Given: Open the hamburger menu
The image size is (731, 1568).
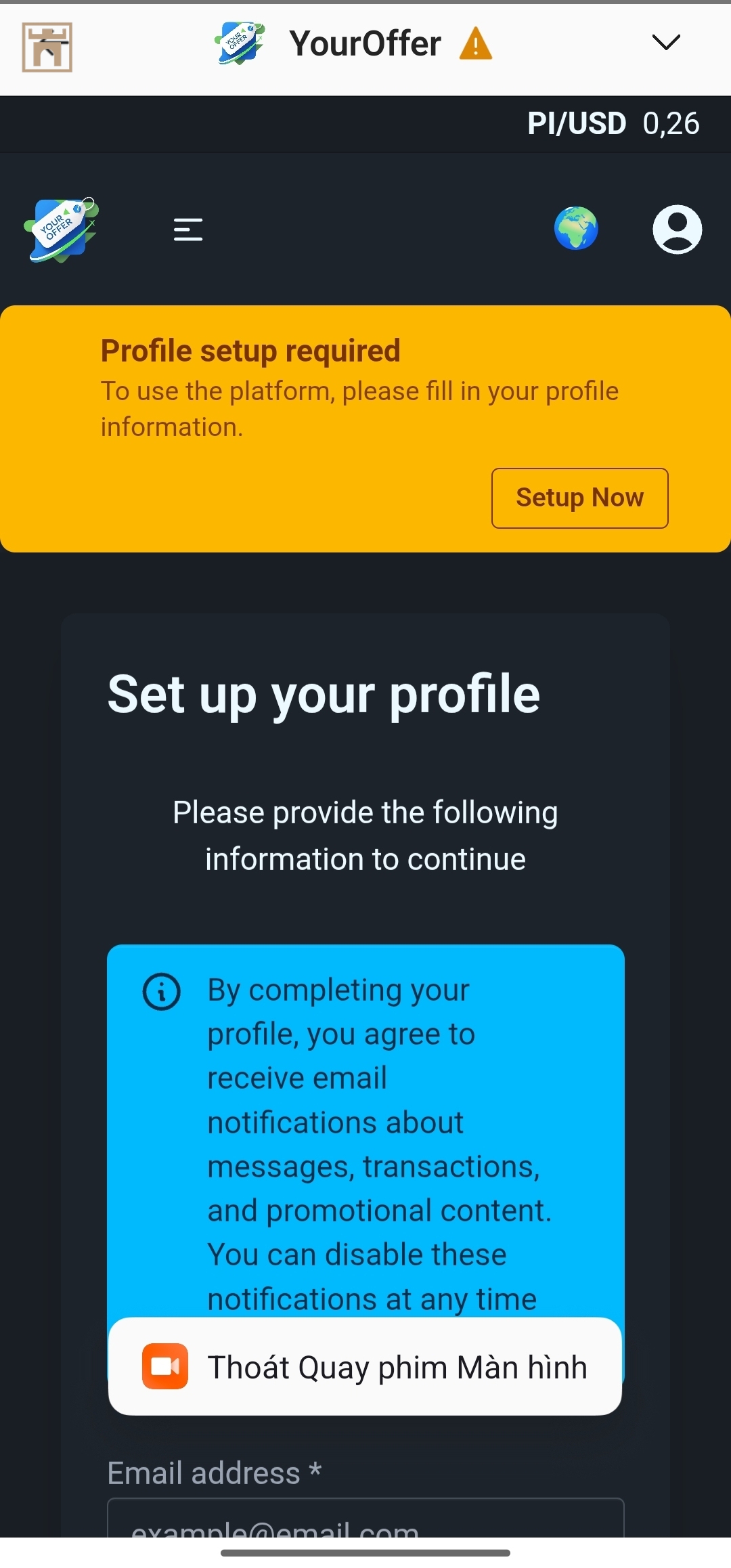Looking at the screenshot, I should click(188, 230).
